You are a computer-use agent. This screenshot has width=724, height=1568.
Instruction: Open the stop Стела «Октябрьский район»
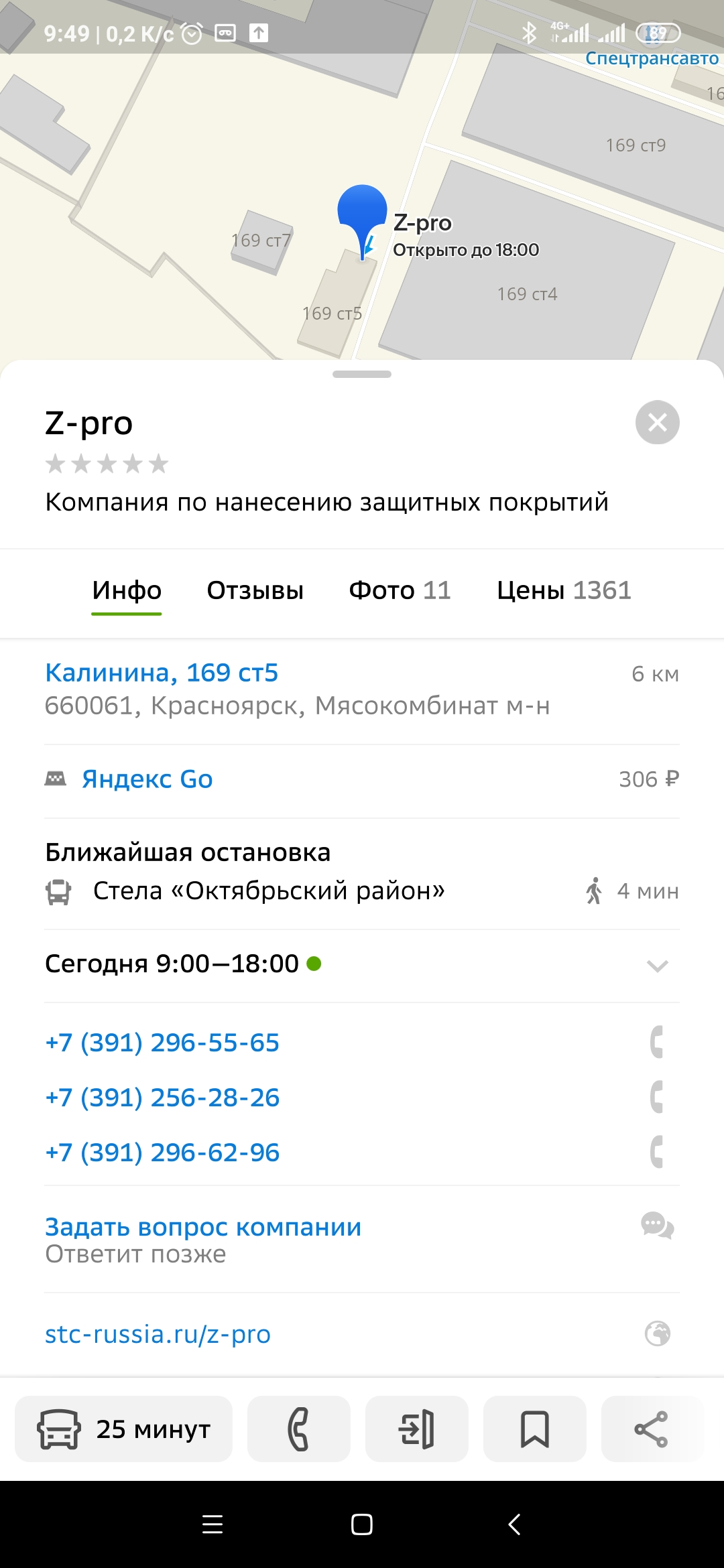coord(269,891)
